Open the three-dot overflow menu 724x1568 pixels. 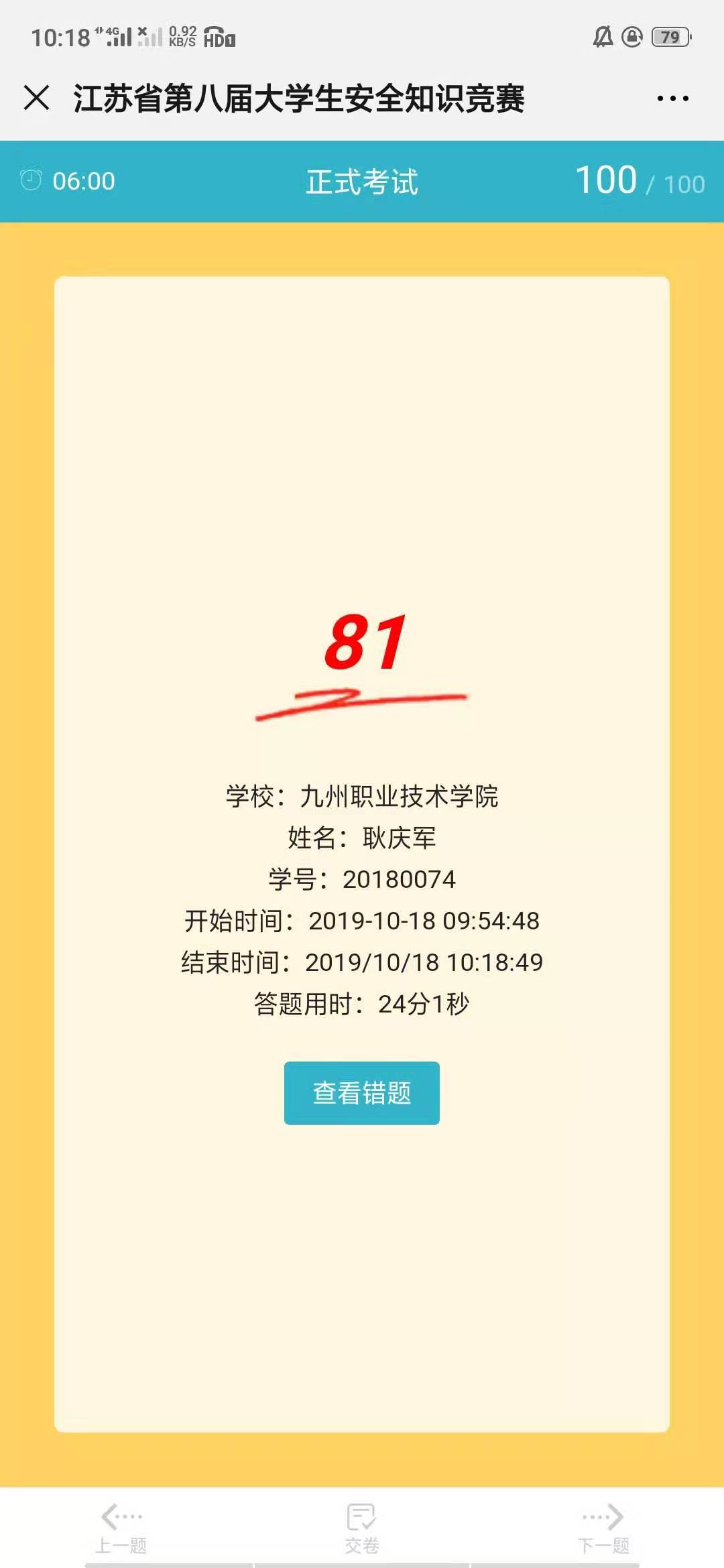pyautogui.click(x=672, y=99)
